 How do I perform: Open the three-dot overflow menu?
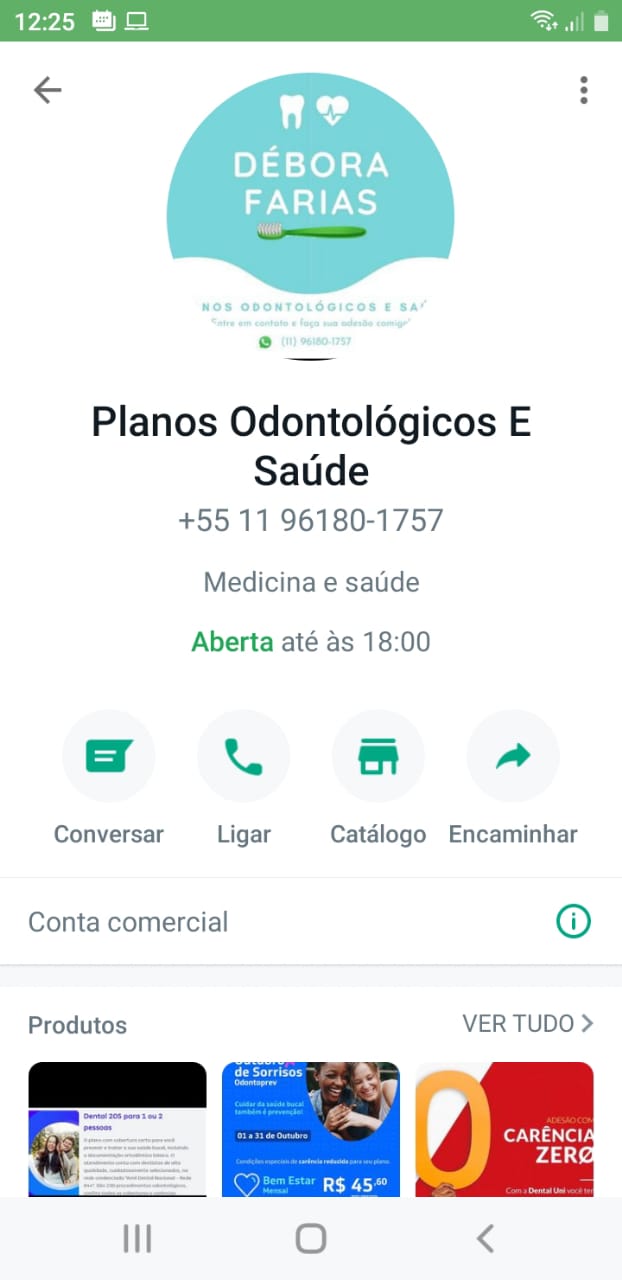583,90
